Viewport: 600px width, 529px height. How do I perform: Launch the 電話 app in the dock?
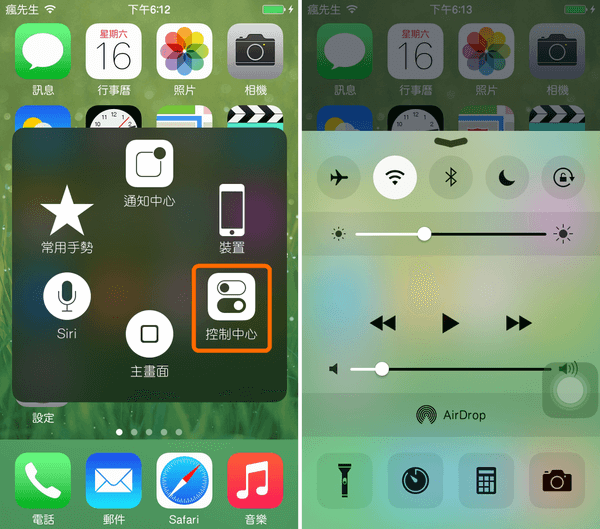pyautogui.click(x=43, y=481)
